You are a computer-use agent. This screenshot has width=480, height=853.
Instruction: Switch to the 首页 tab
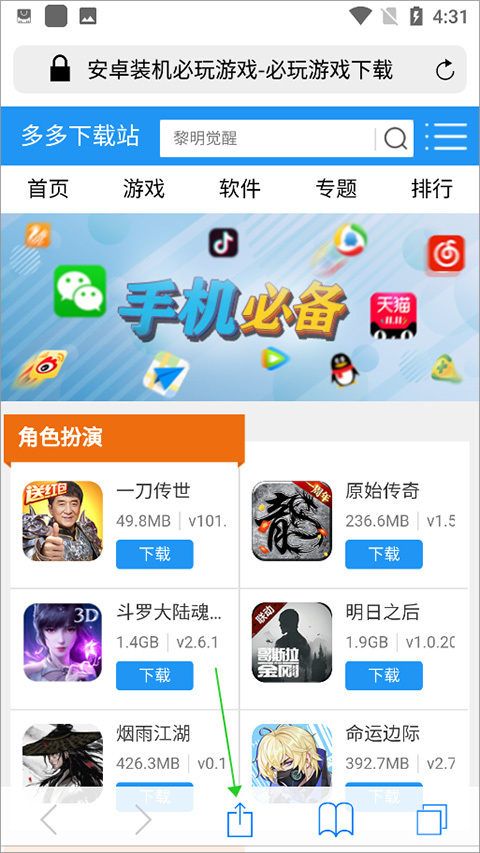(x=48, y=189)
